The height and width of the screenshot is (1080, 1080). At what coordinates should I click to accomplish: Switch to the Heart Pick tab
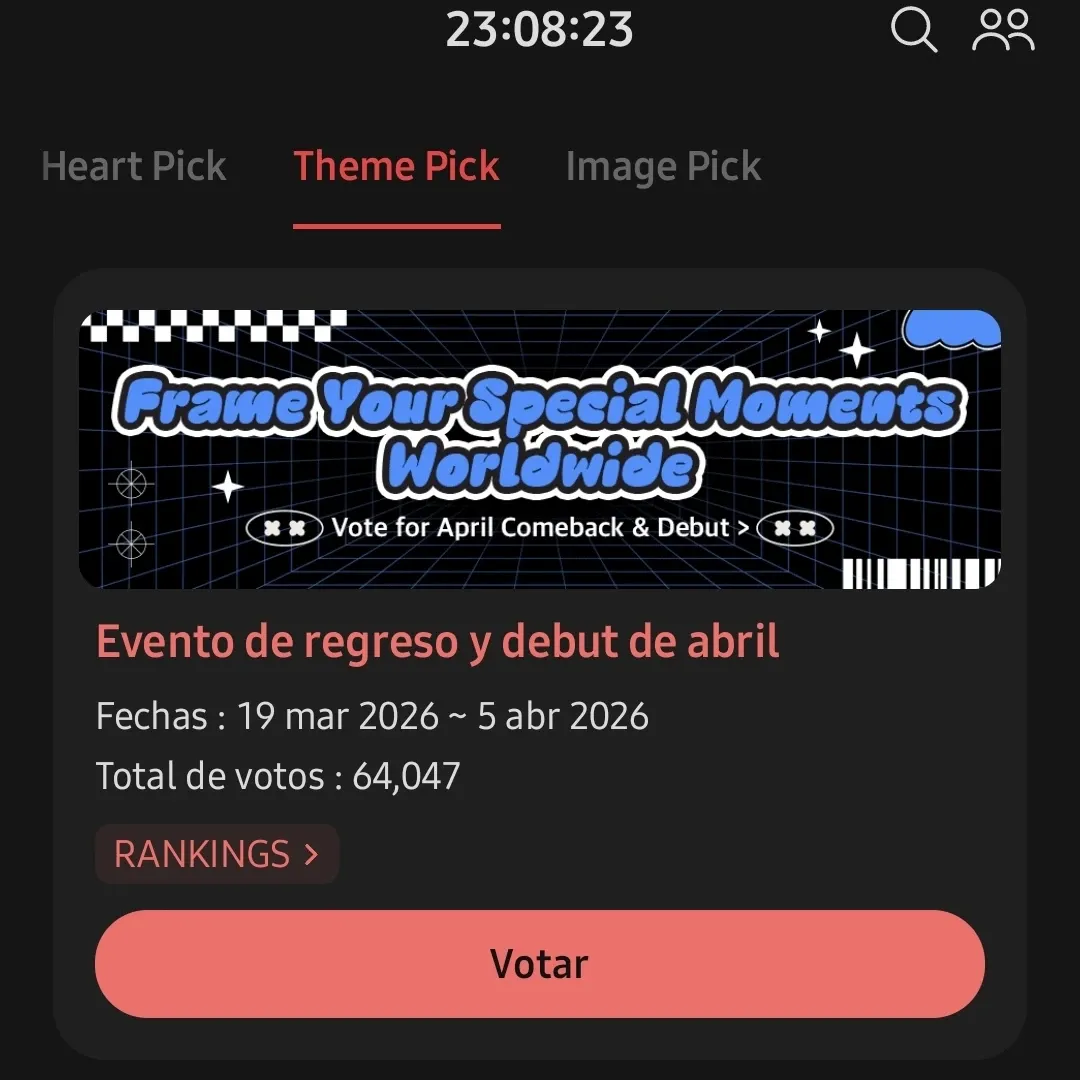pos(134,166)
